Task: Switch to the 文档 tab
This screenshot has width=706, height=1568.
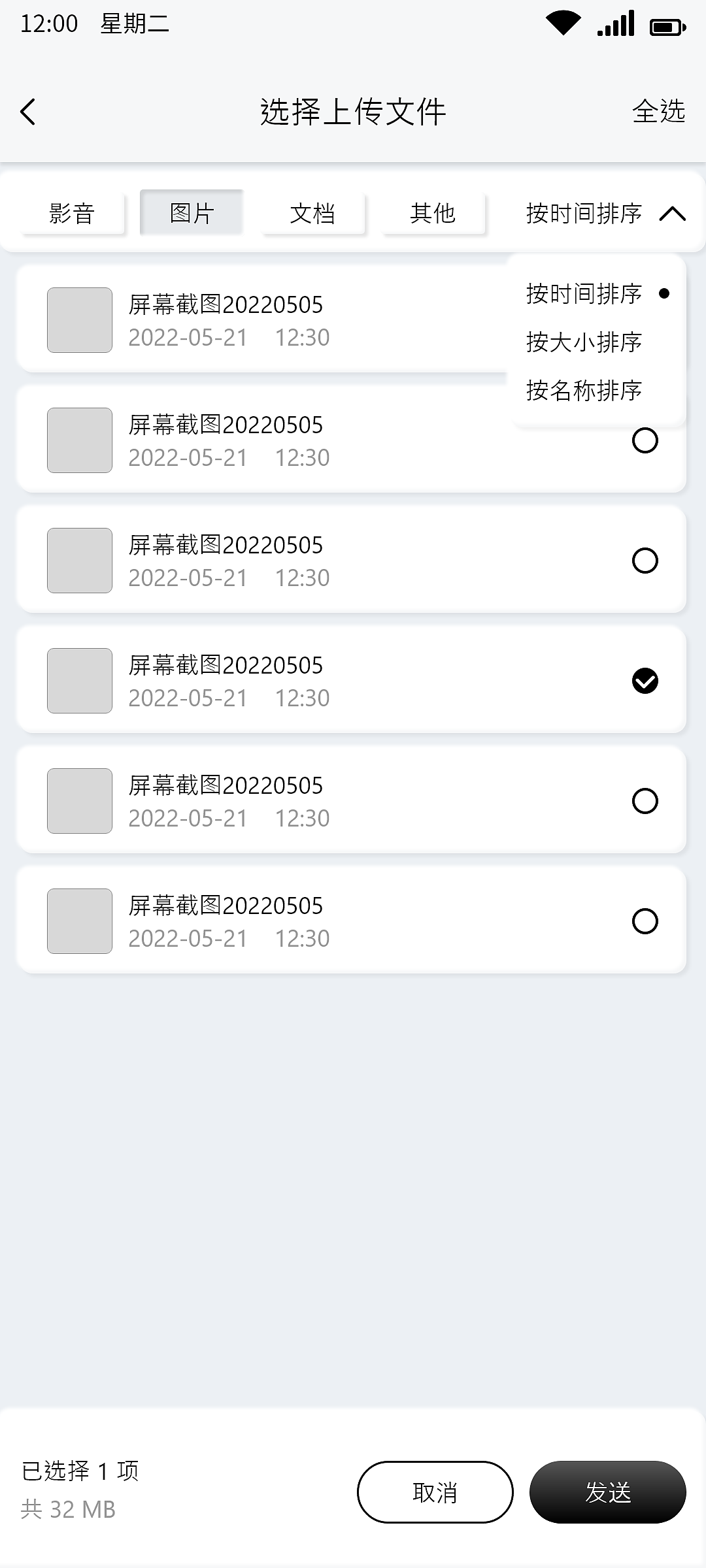Action: click(314, 214)
